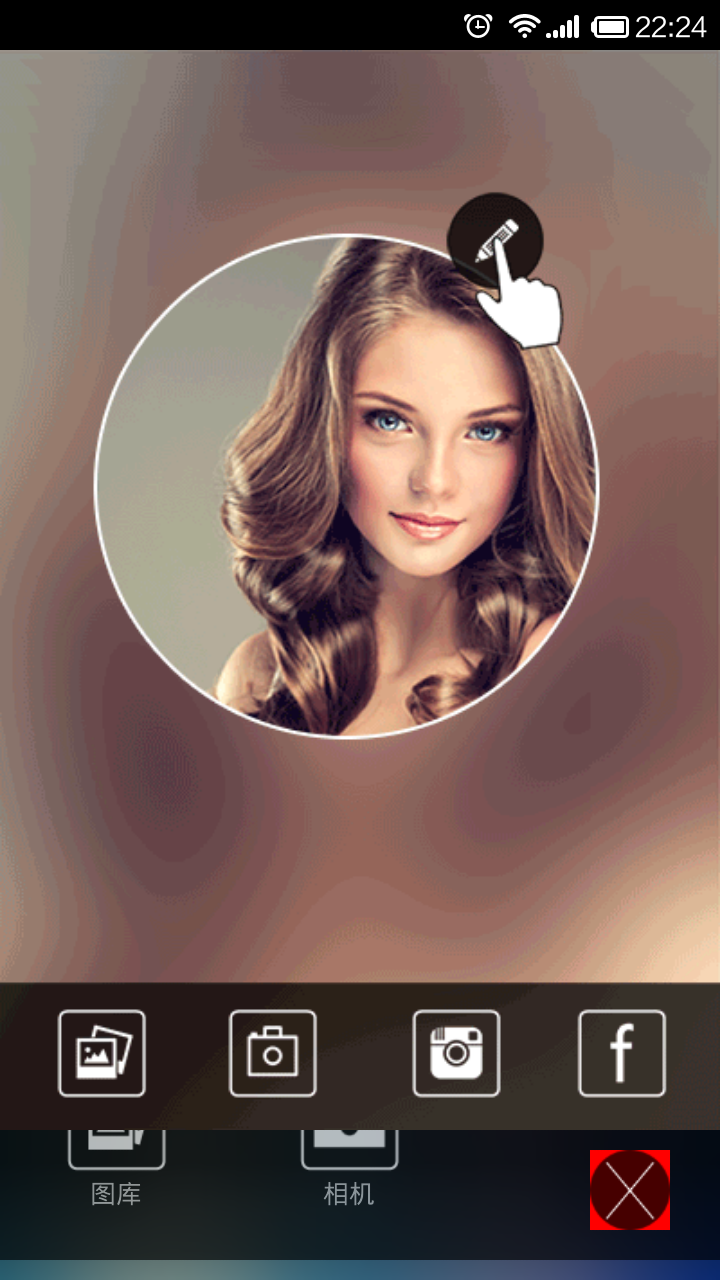Close the photo source panel

[x=630, y=1190]
